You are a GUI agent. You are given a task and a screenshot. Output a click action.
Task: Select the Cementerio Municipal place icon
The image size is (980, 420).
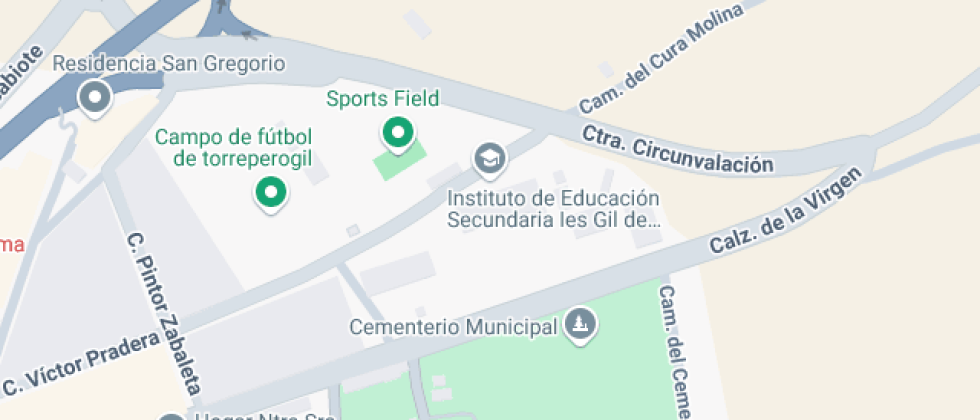580,324
